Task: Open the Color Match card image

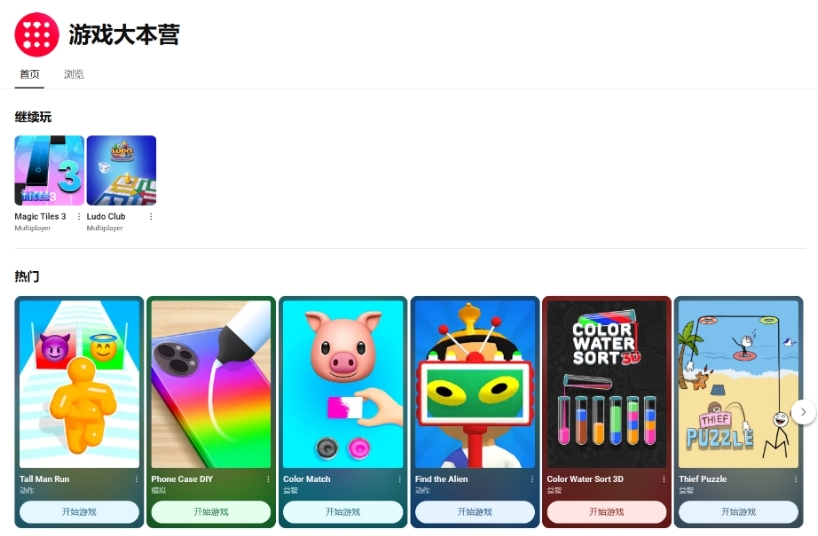Action: (343, 384)
